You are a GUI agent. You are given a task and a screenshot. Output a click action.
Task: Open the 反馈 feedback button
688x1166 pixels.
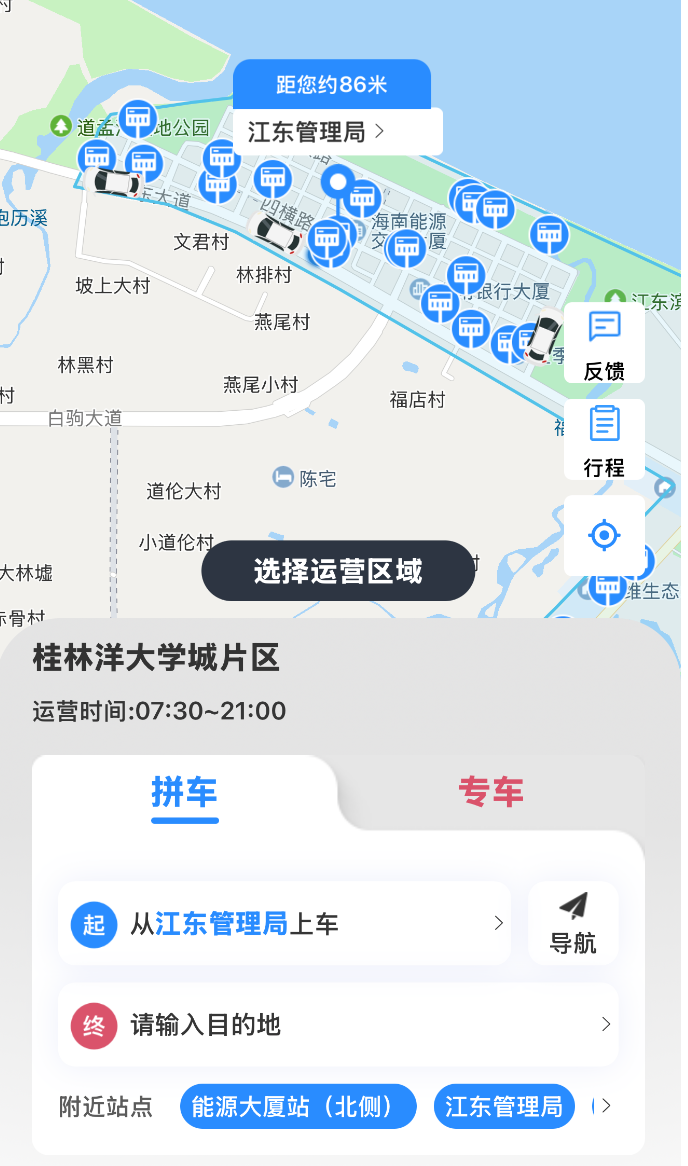tap(604, 343)
